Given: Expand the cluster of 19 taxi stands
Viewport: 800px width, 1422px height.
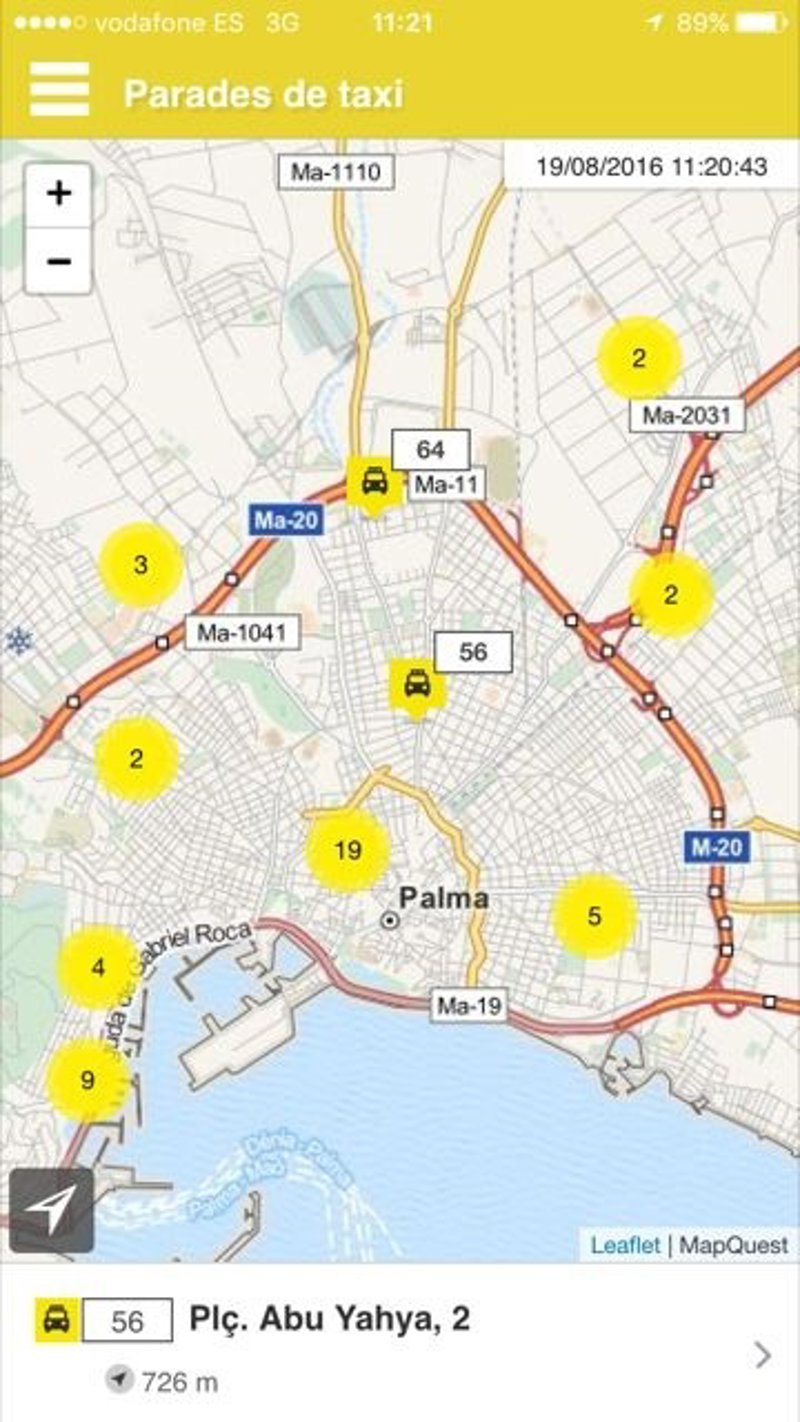Looking at the screenshot, I should coord(347,851).
